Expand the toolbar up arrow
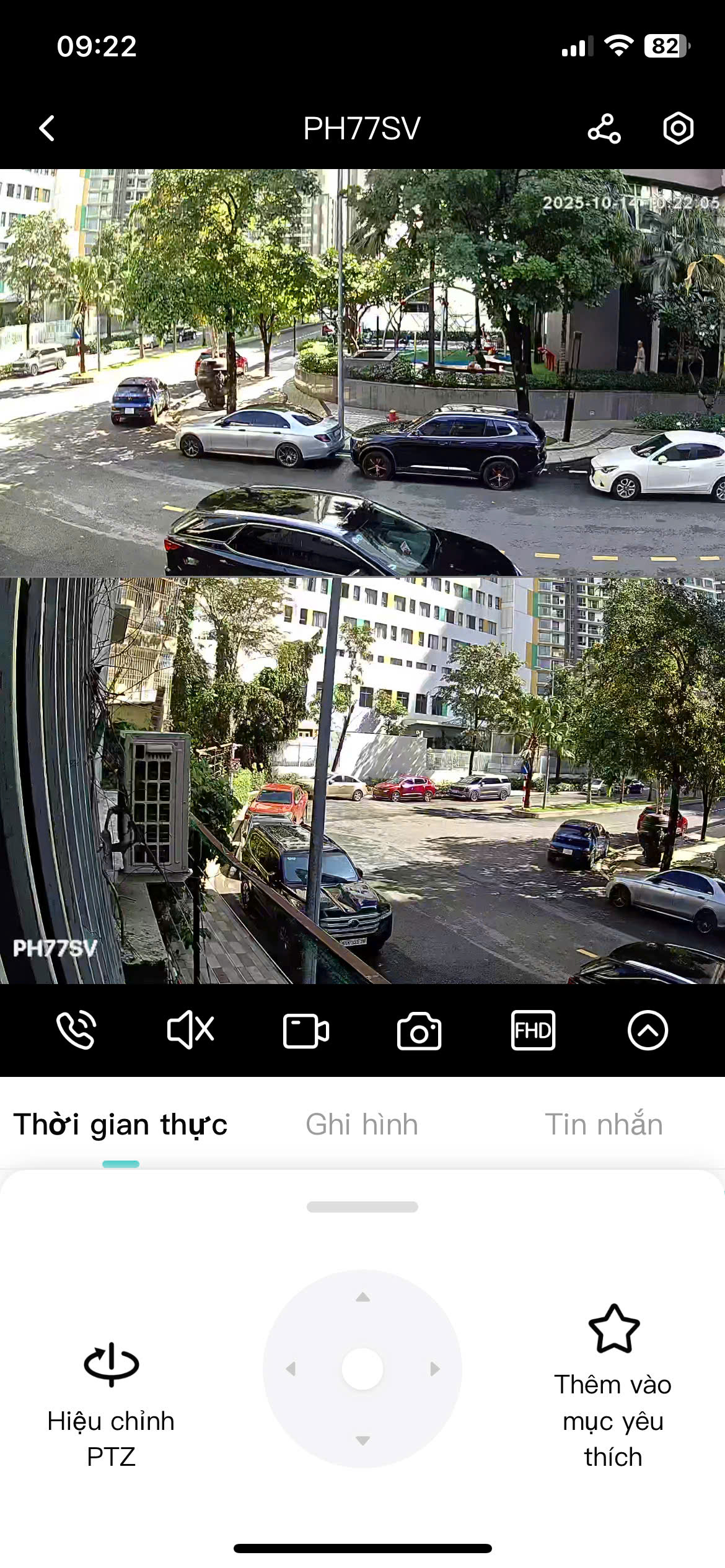This screenshot has height=1568, width=725. [x=648, y=1030]
